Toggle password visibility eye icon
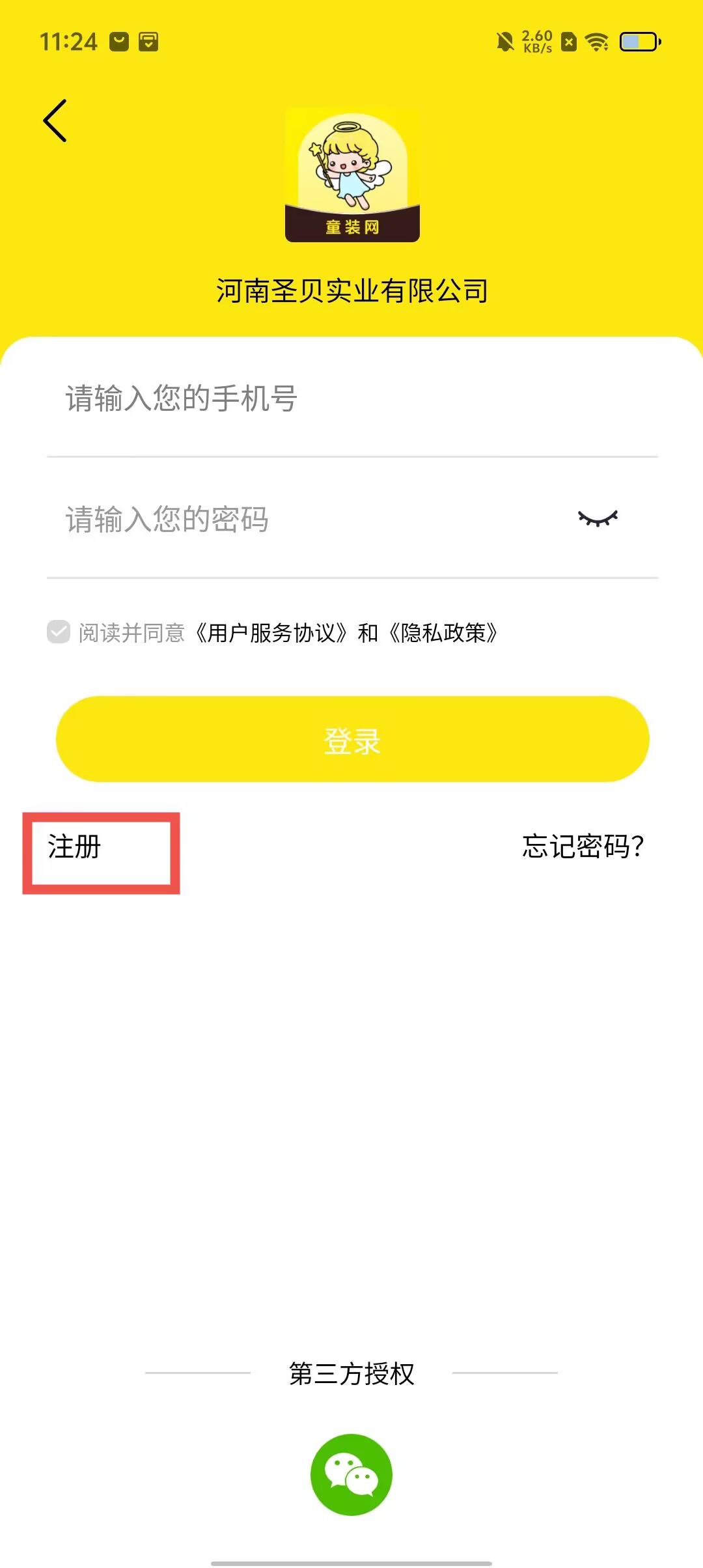 pyautogui.click(x=598, y=519)
